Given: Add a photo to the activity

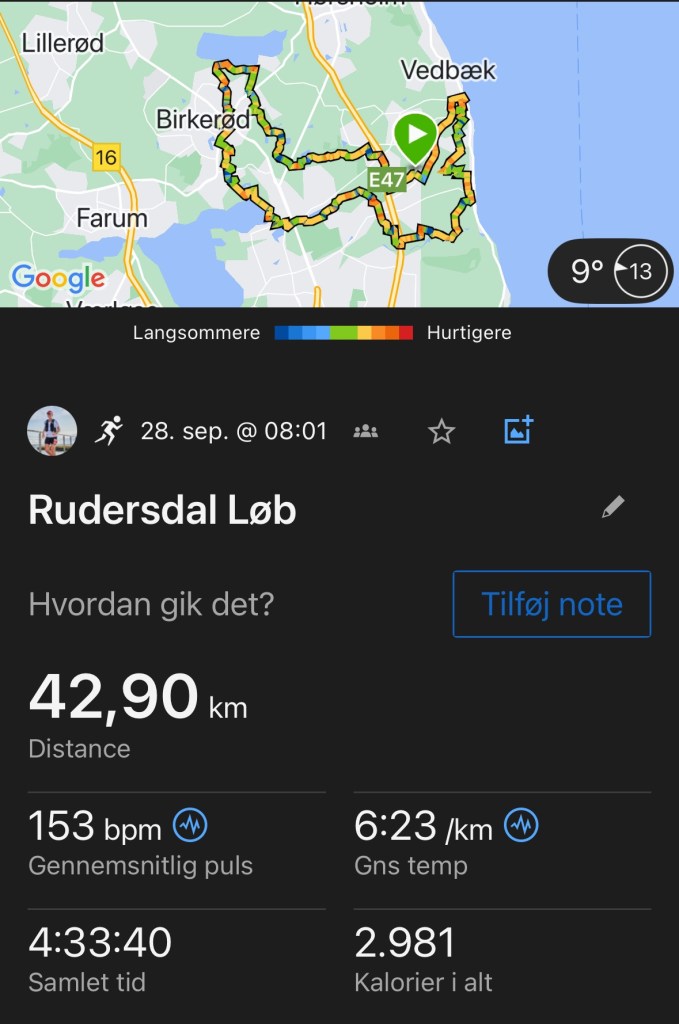Looking at the screenshot, I should (518, 430).
